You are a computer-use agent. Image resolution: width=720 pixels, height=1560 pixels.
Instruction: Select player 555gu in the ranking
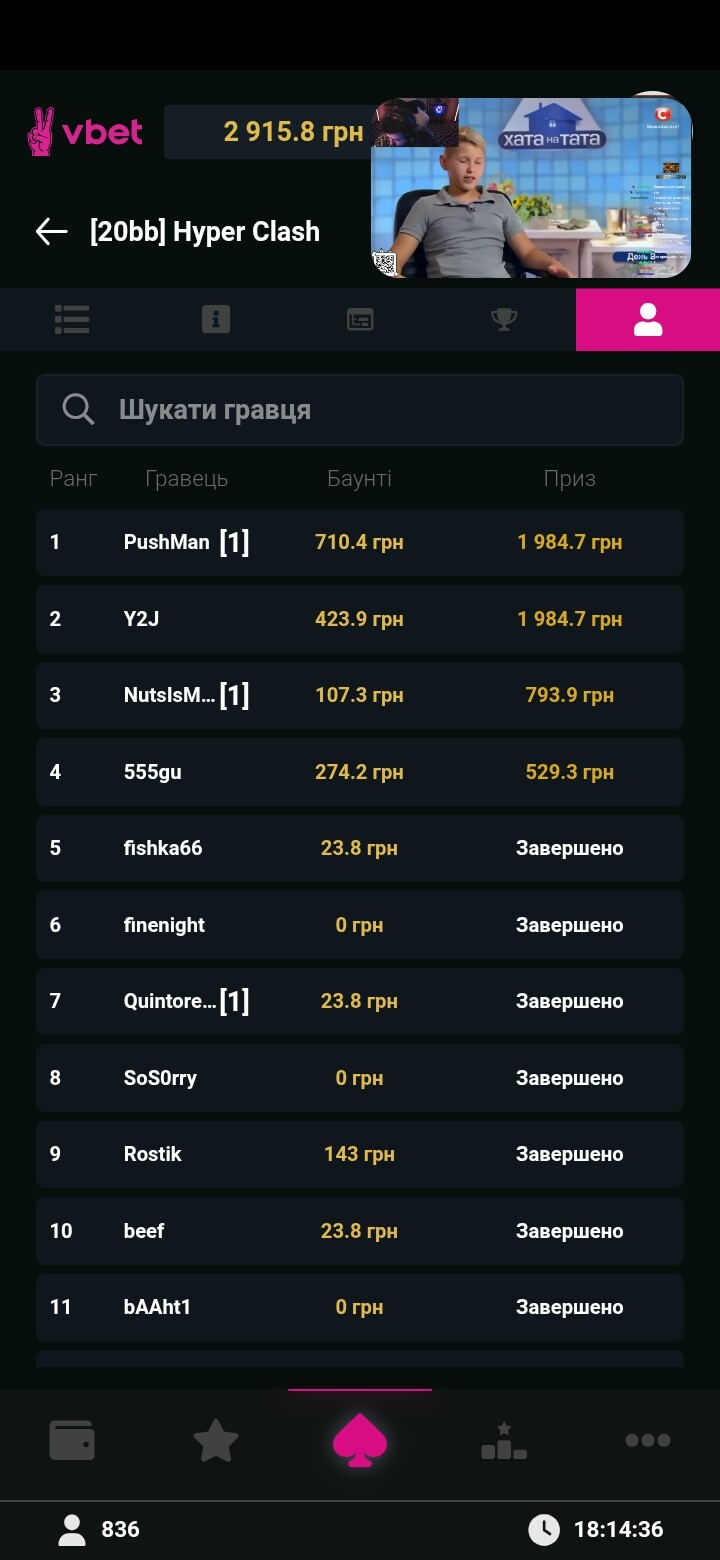click(x=360, y=772)
